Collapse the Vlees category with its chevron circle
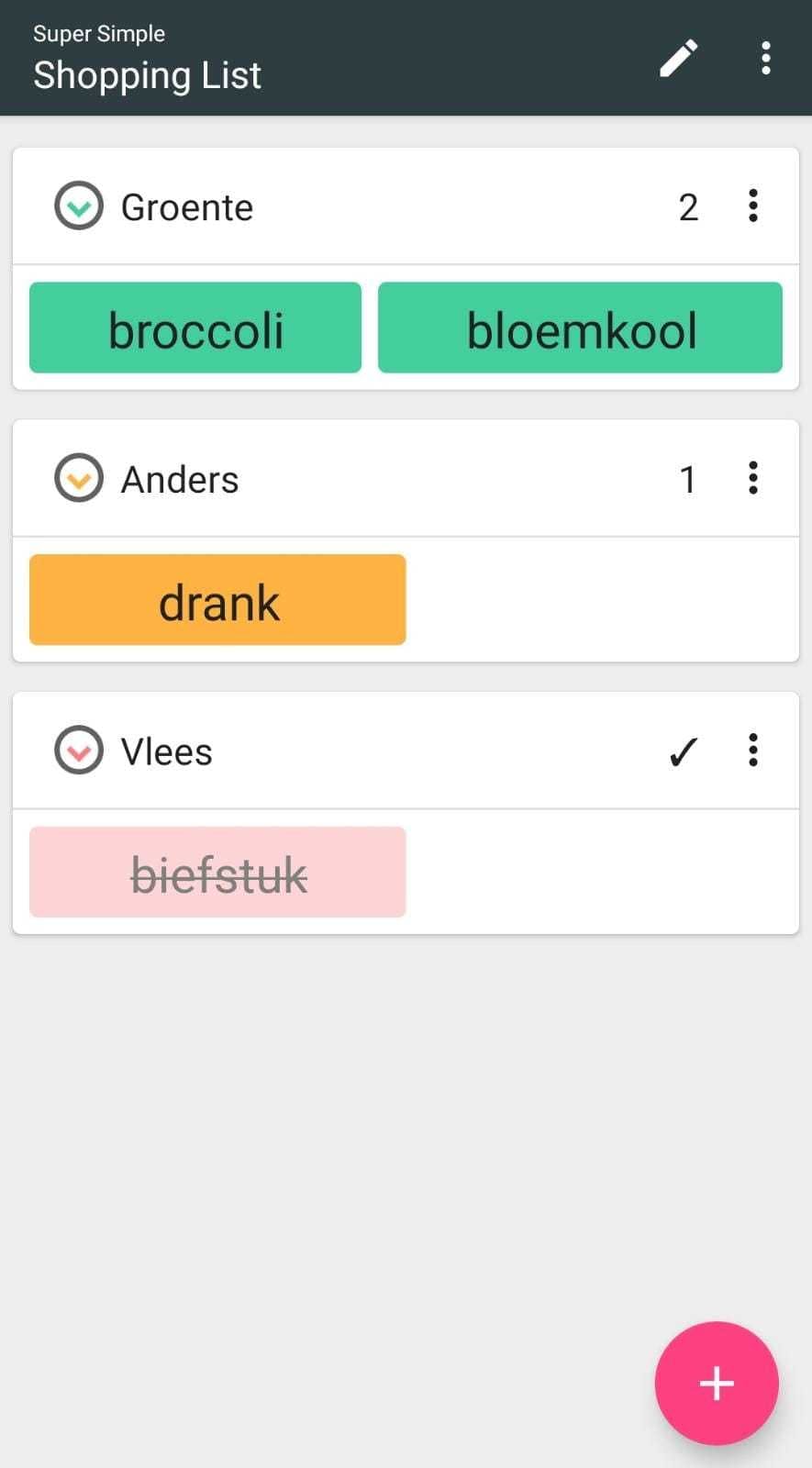Screen dimensions: 812x1468 (79, 750)
